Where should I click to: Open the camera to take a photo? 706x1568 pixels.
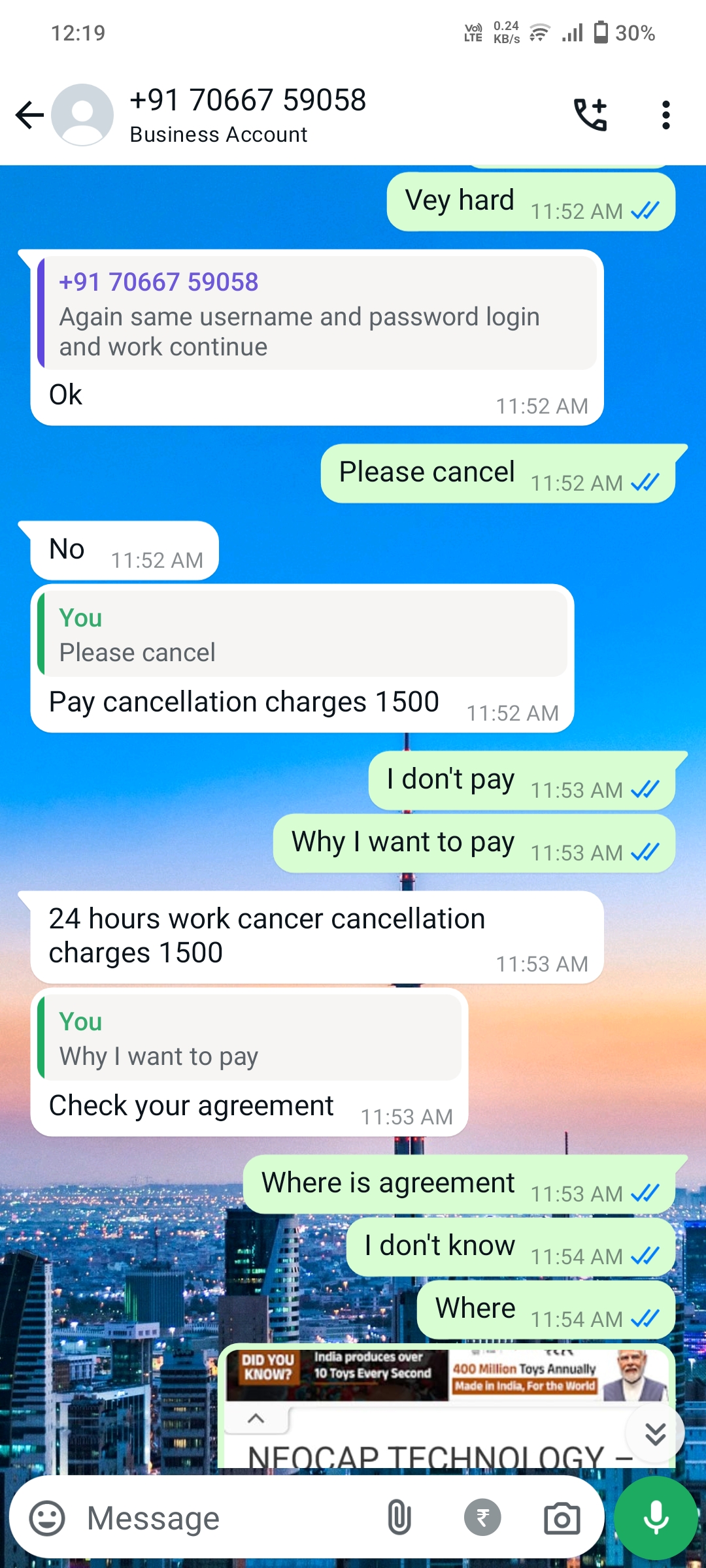tap(562, 1518)
